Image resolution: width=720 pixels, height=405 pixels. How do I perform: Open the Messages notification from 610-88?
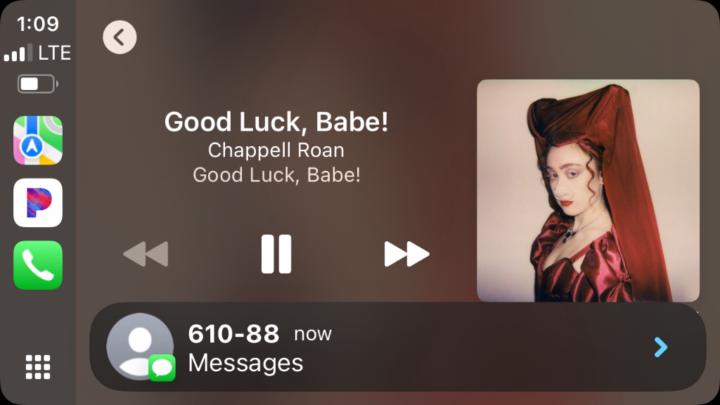click(x=398, y=347)
